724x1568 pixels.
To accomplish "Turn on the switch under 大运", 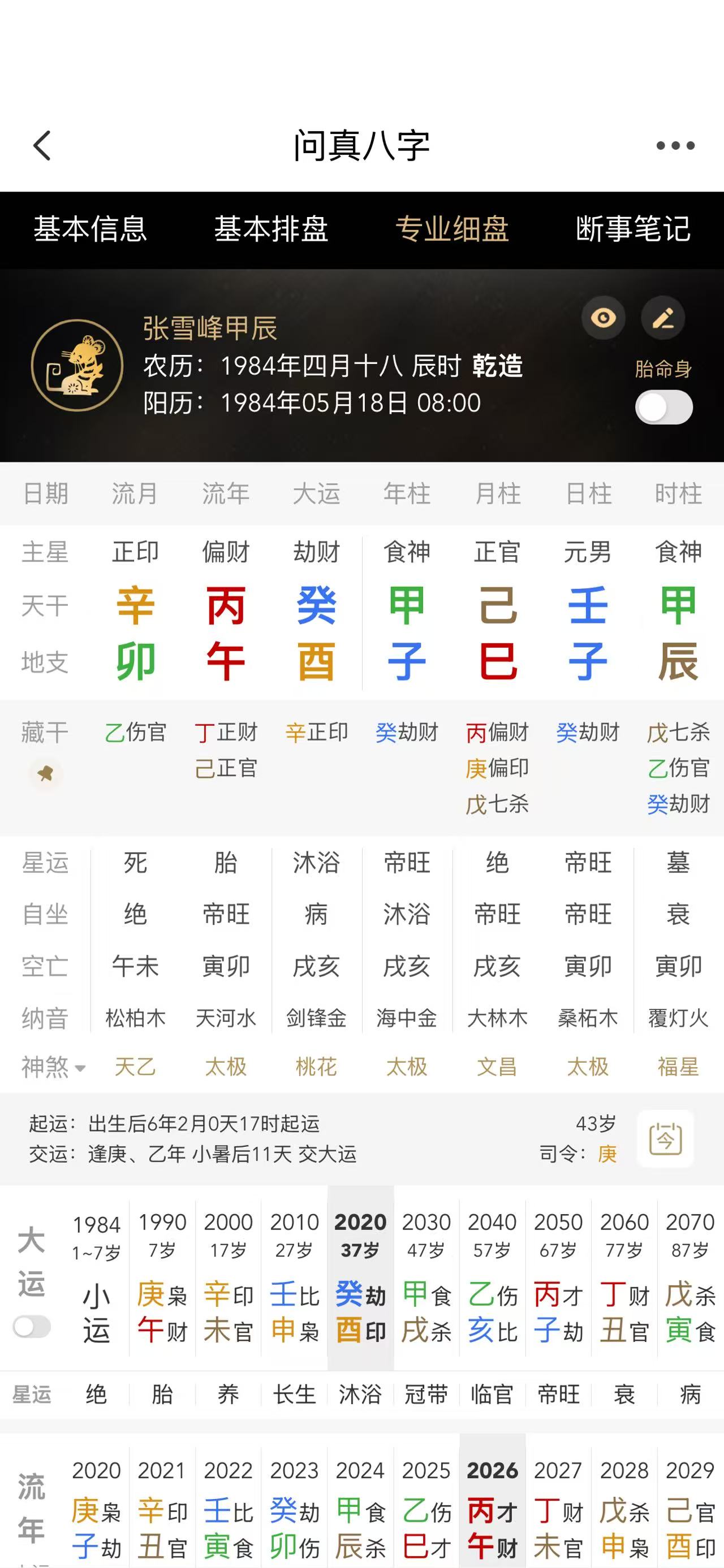I will [x=32, y=1327].
